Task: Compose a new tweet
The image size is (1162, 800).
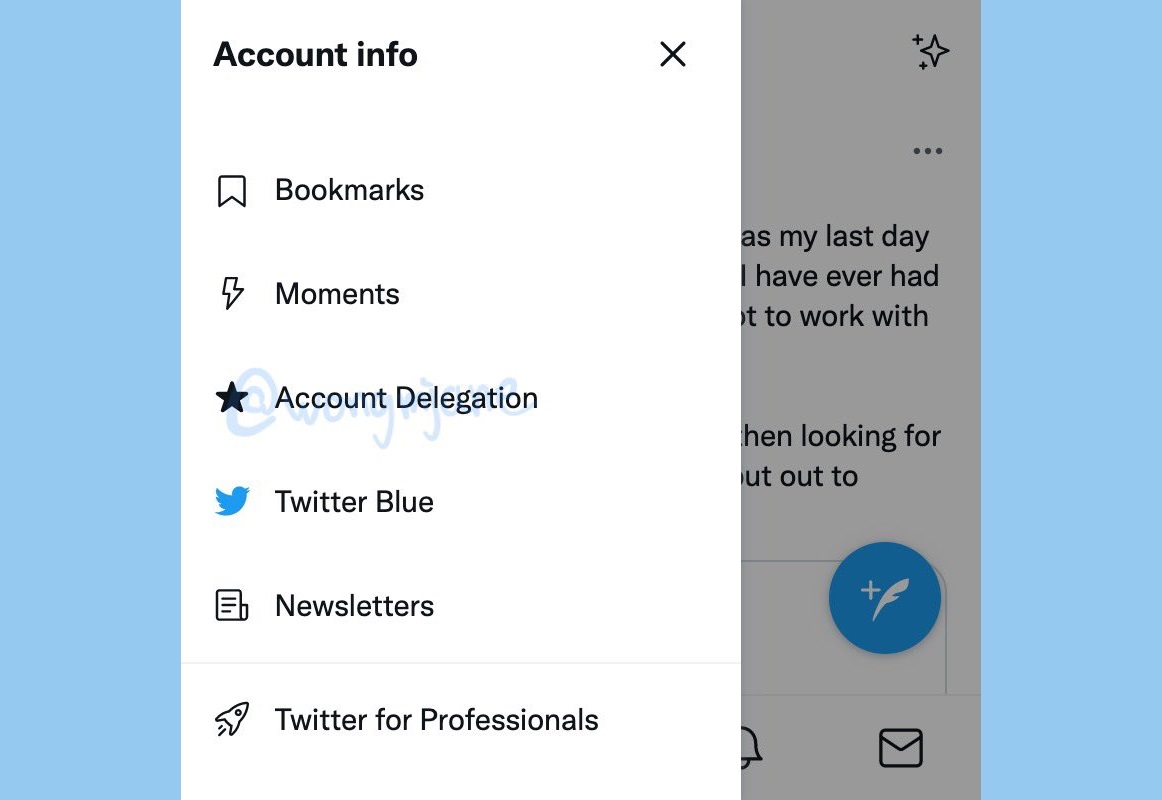Action: point(884,598)
